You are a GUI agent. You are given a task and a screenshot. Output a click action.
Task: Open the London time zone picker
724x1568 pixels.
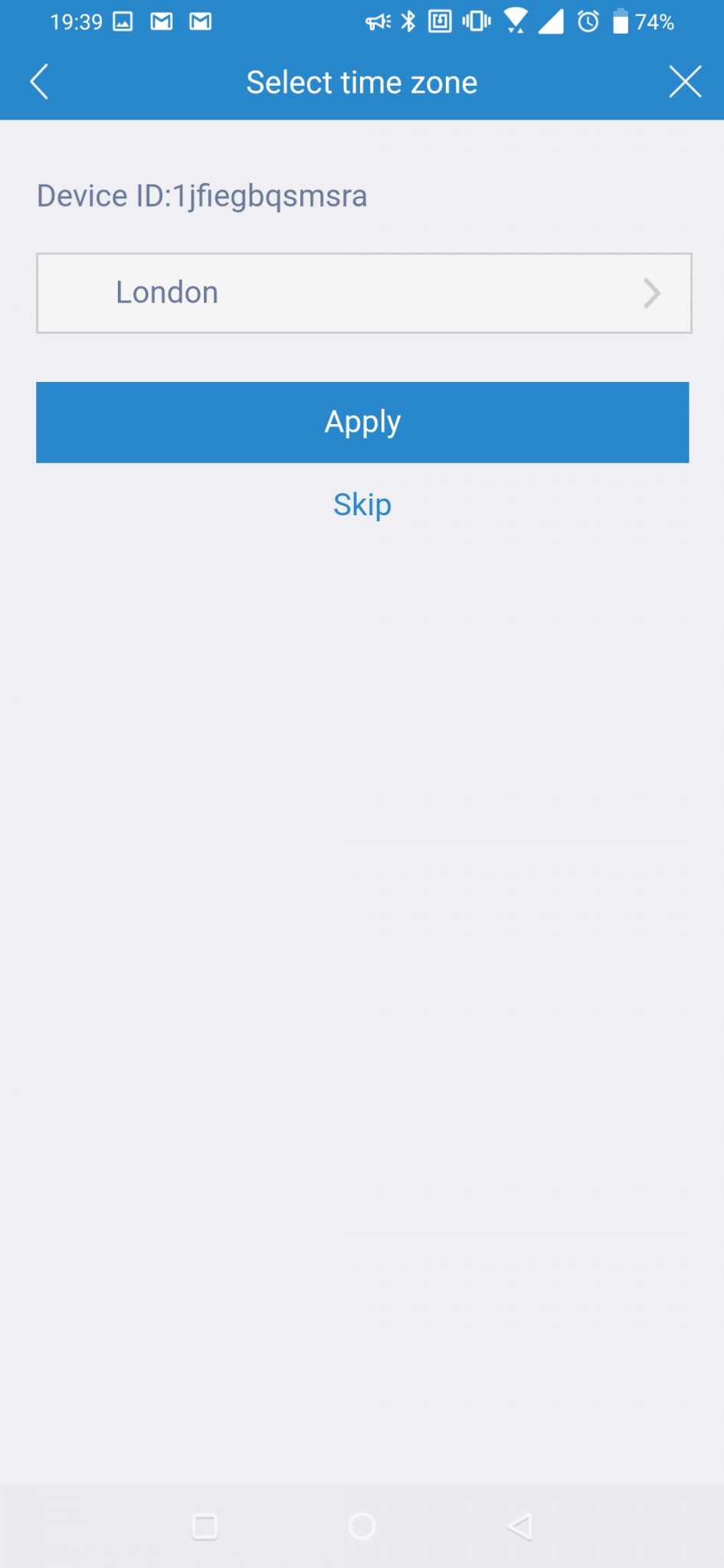coord(364,293)
